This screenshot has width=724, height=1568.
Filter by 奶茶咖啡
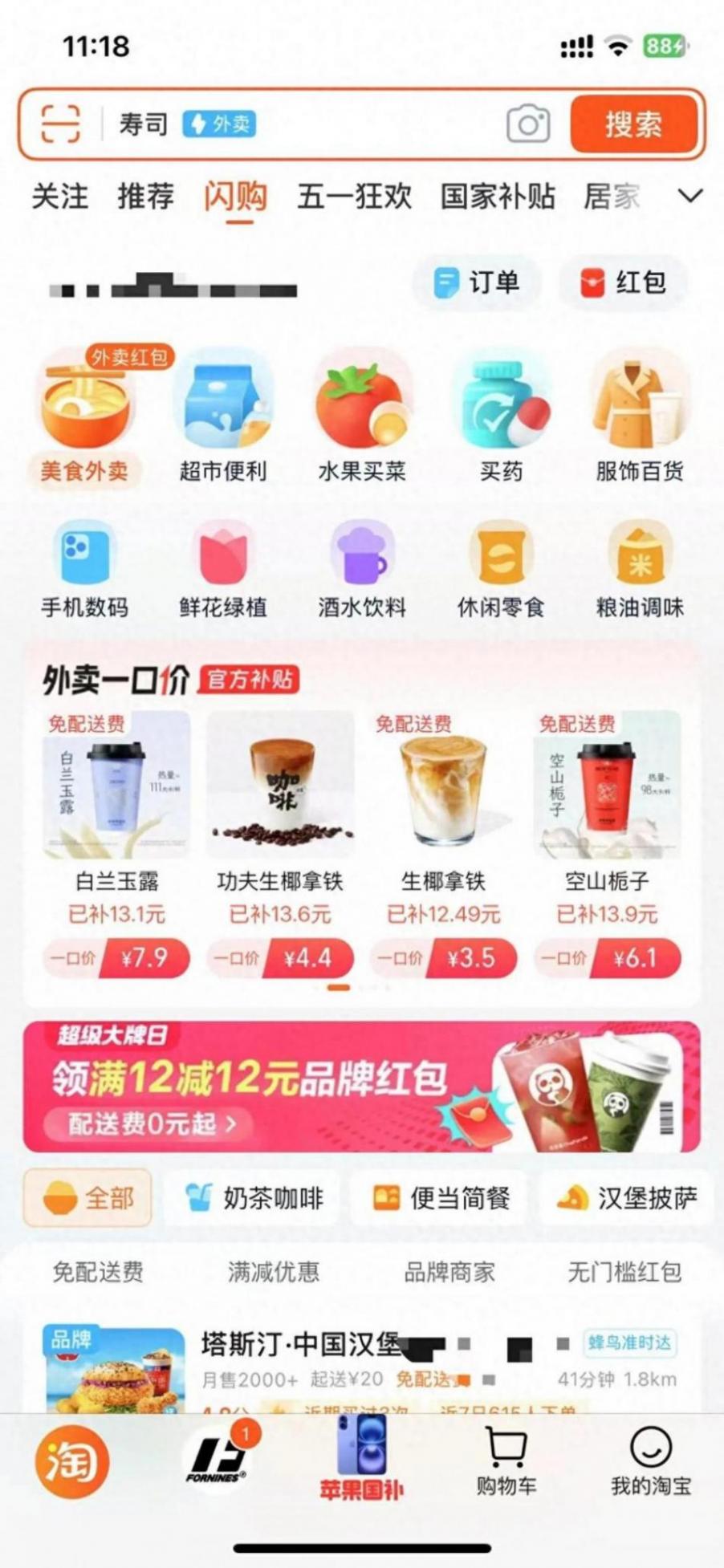[253, 1198]
